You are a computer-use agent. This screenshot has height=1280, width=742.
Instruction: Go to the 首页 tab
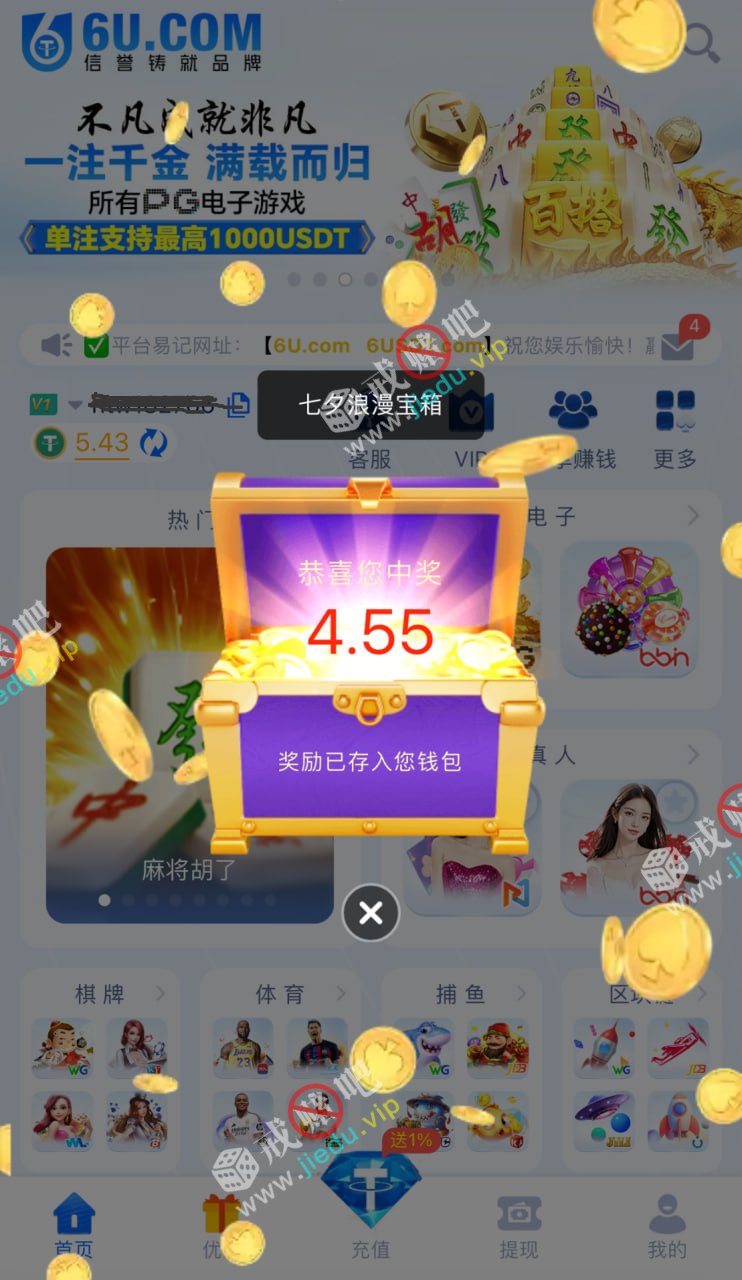tap(74, 1226)
